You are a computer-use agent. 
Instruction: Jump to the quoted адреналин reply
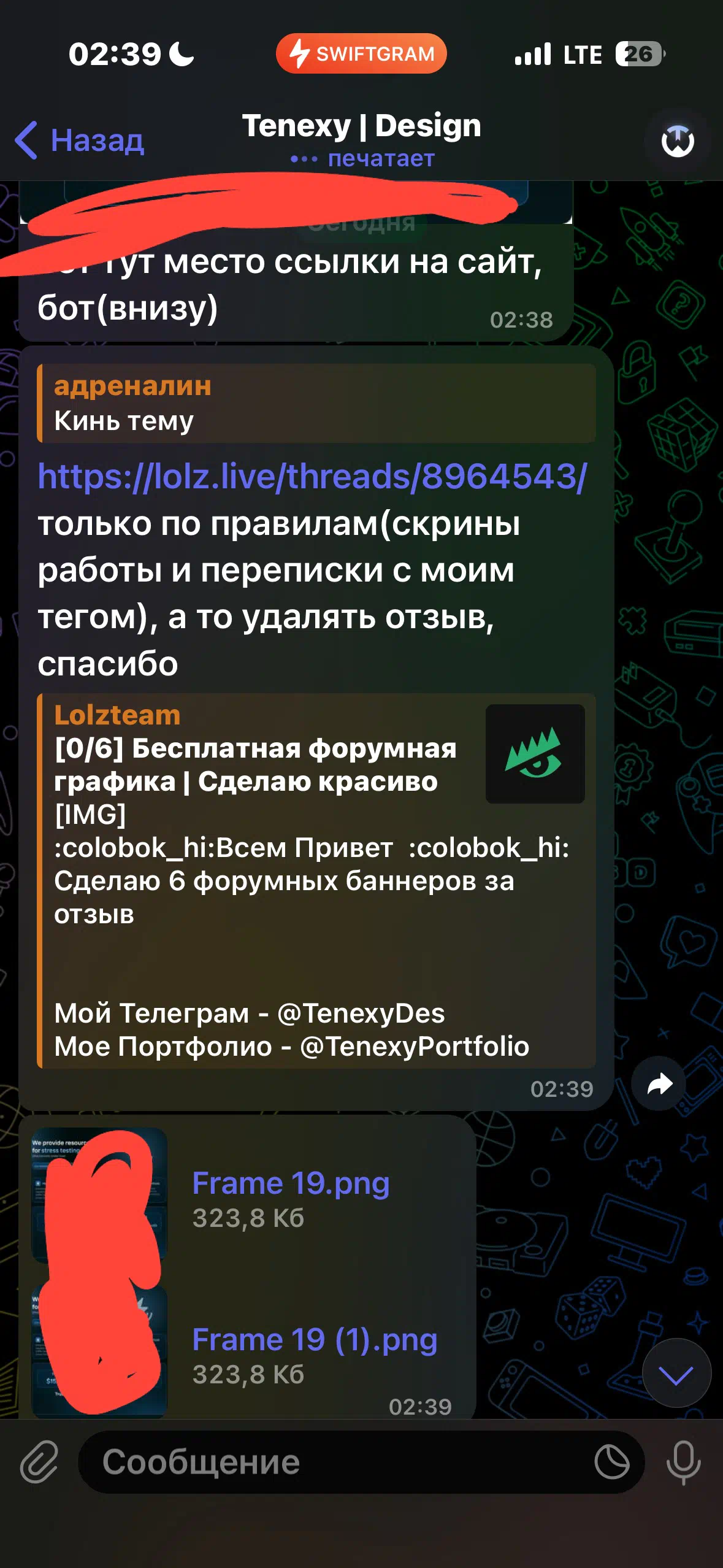pos(316,403)
